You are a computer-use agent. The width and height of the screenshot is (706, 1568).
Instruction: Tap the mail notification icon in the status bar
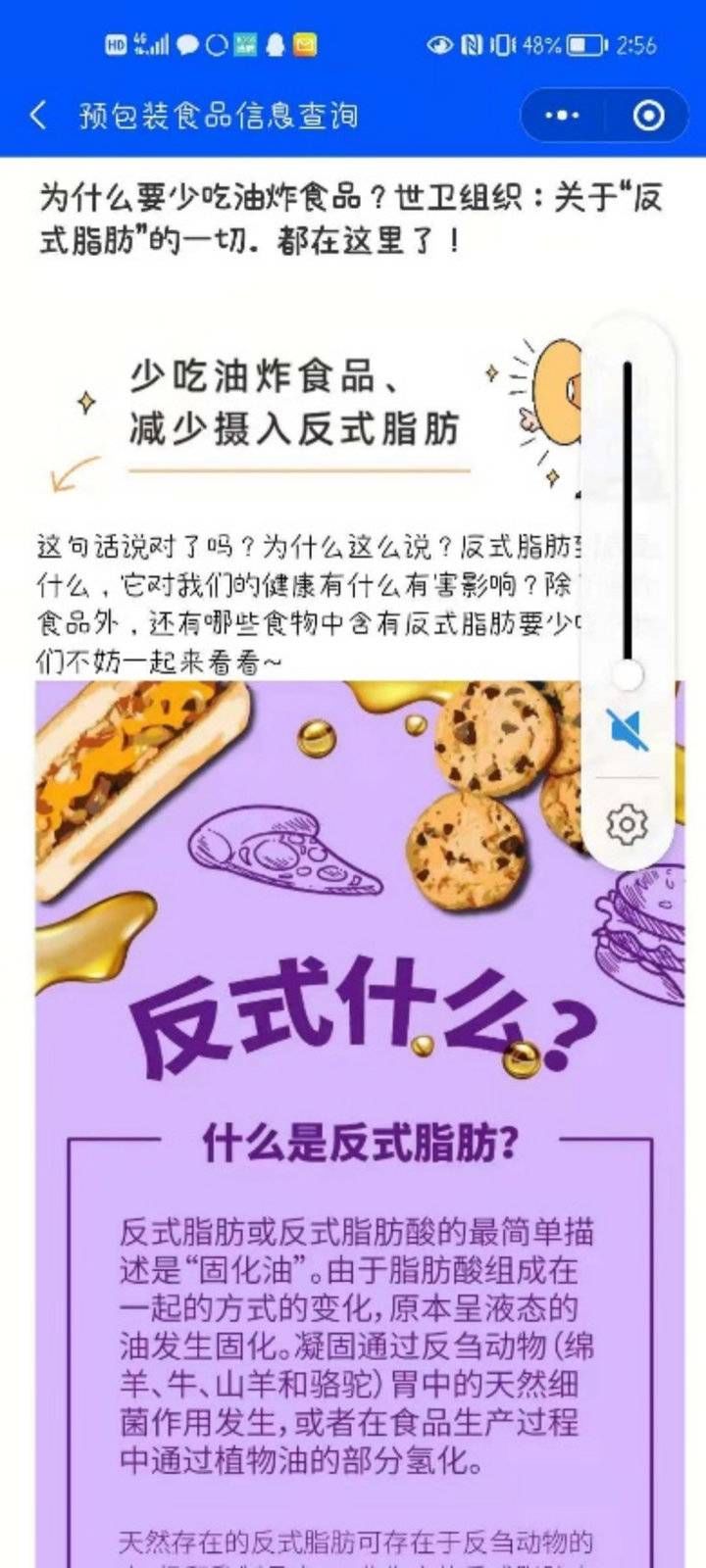tap(305, 43)
